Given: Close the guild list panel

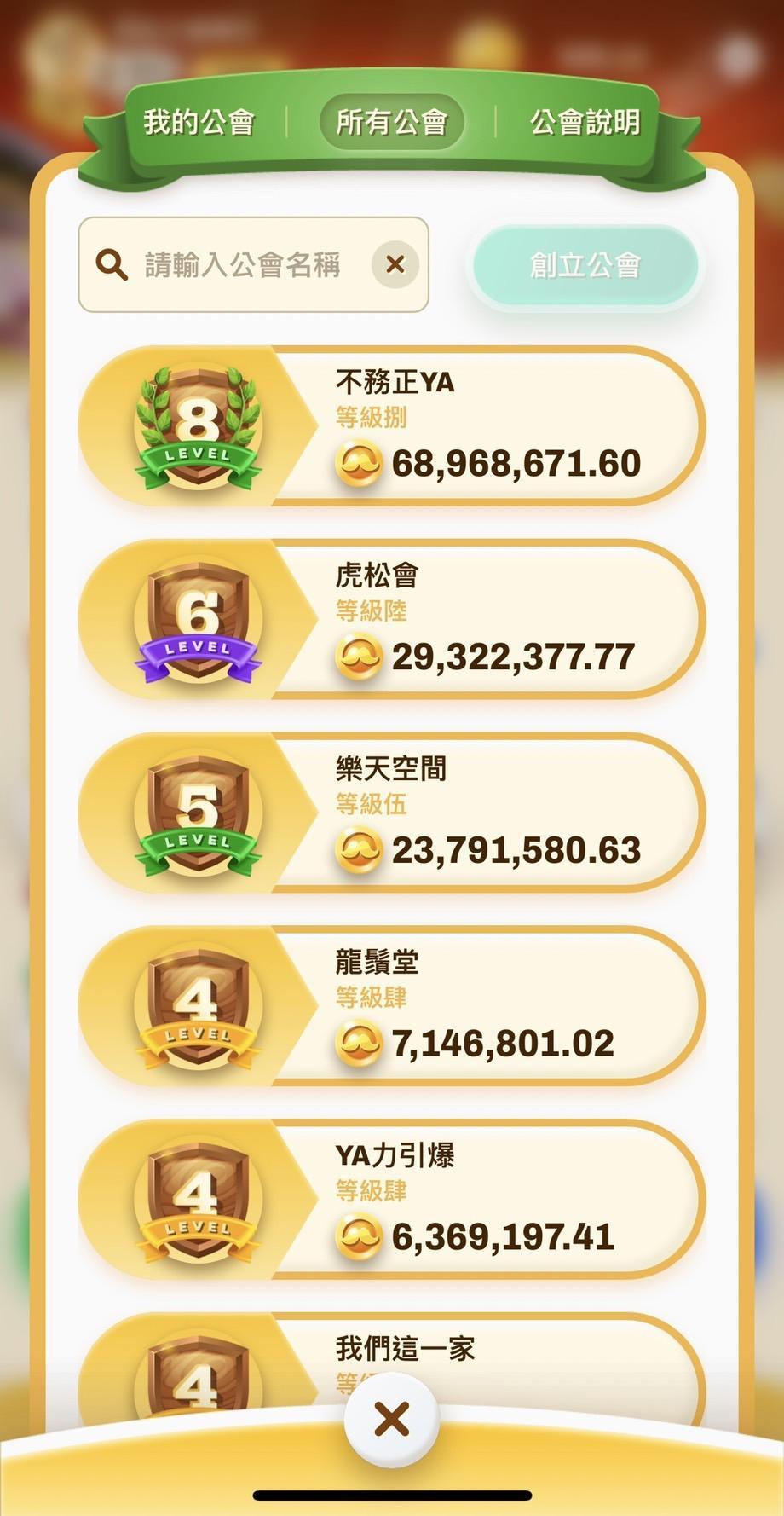Looking at the screenshot, I should tap(392, 1420).
